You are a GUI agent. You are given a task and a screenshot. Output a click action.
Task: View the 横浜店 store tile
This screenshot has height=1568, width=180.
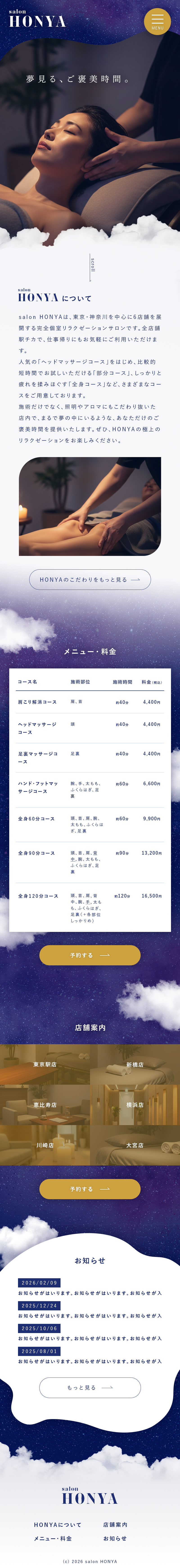(135, 1105)
